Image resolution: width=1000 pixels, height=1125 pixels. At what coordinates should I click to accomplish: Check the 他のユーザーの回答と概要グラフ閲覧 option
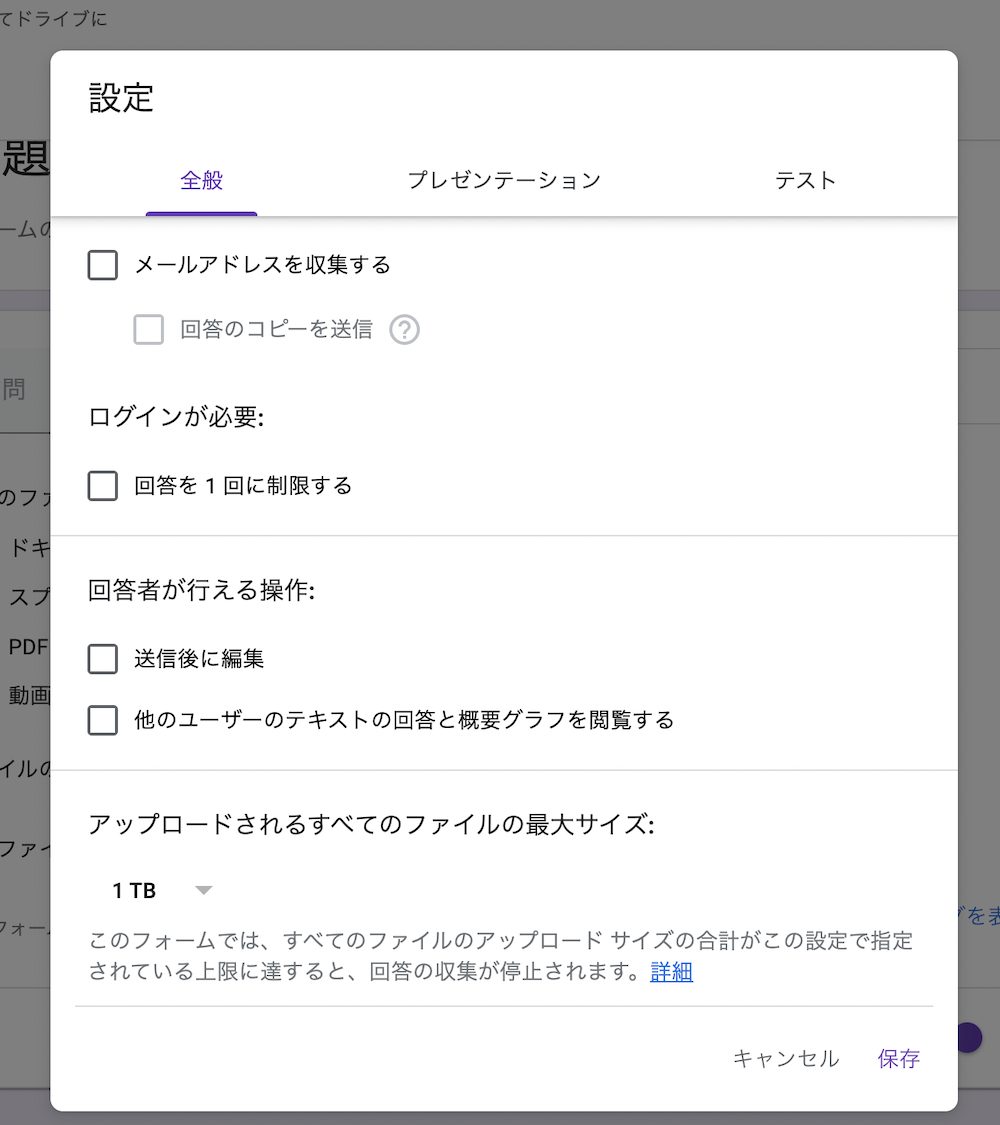[101, 720]
